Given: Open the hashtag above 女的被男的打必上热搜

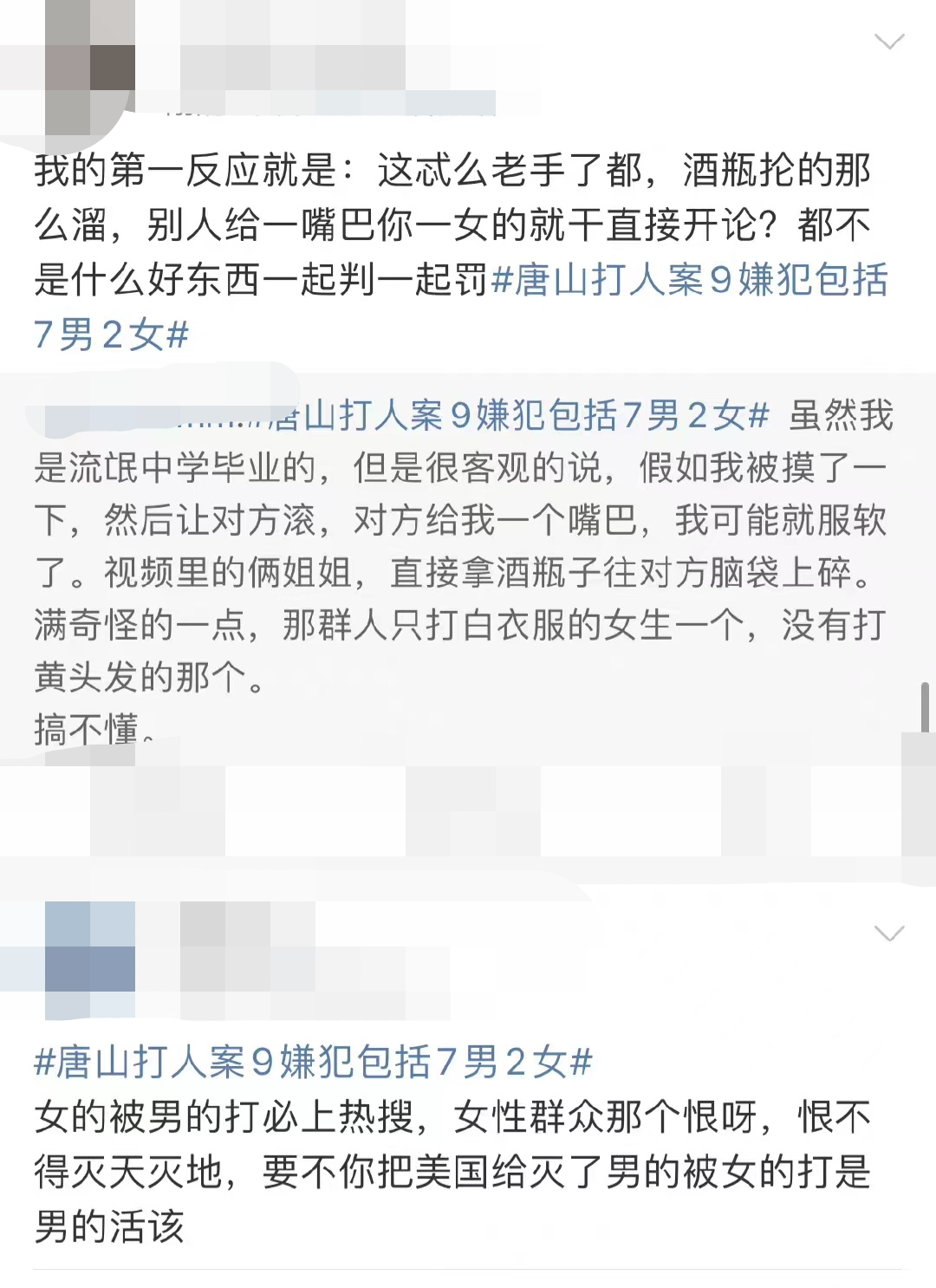Looking at the screenshot, I should coord(312,1062).
